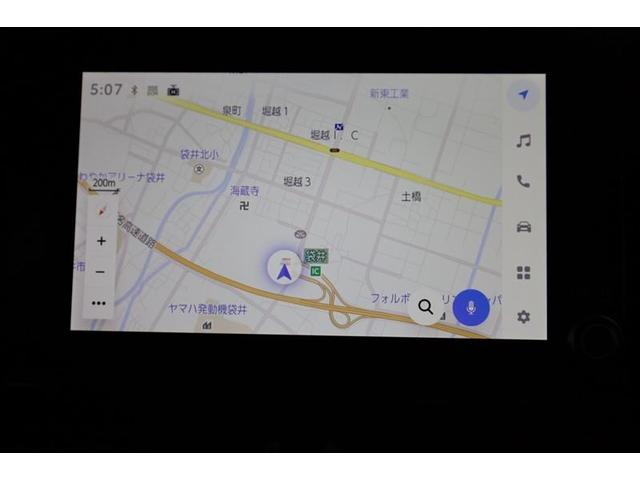
Task: Zoom in on the map
Action: click(100, 241)
